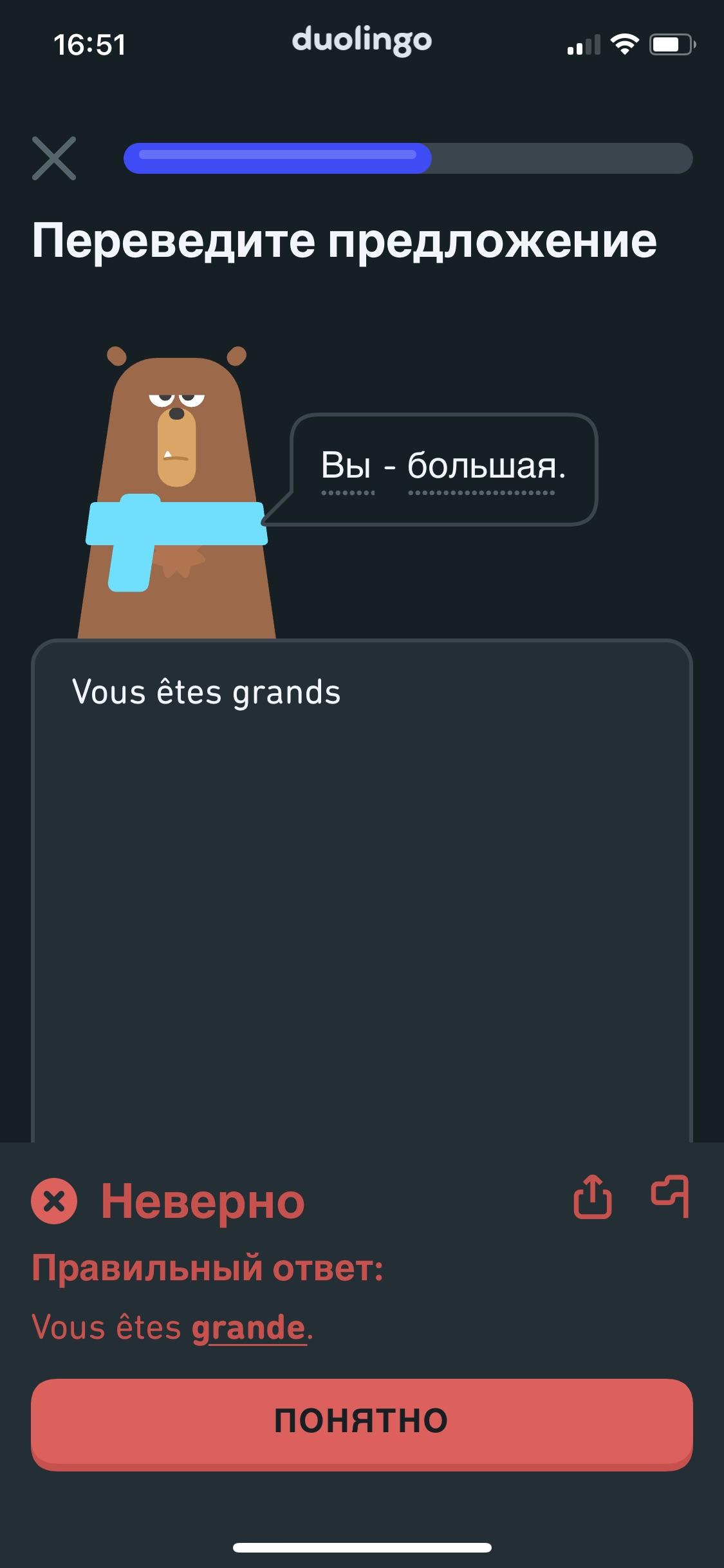Close the lesson with the X icon
Viewport: 724px width, 1568px height.
(x=54, y=158)
